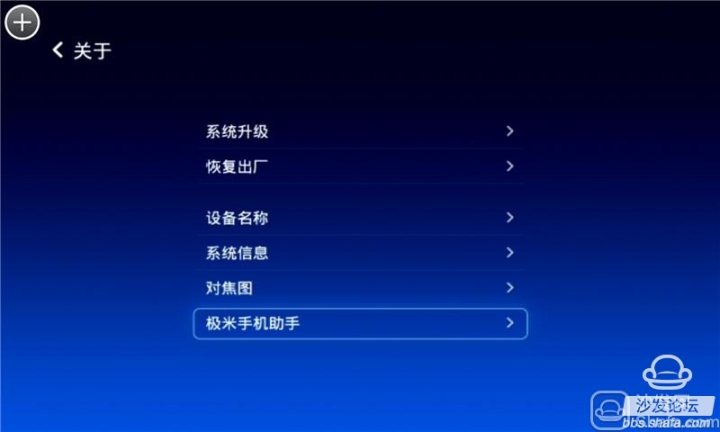Open 对焦图 option
Viewport: 720px width, 432px height.
360,287
